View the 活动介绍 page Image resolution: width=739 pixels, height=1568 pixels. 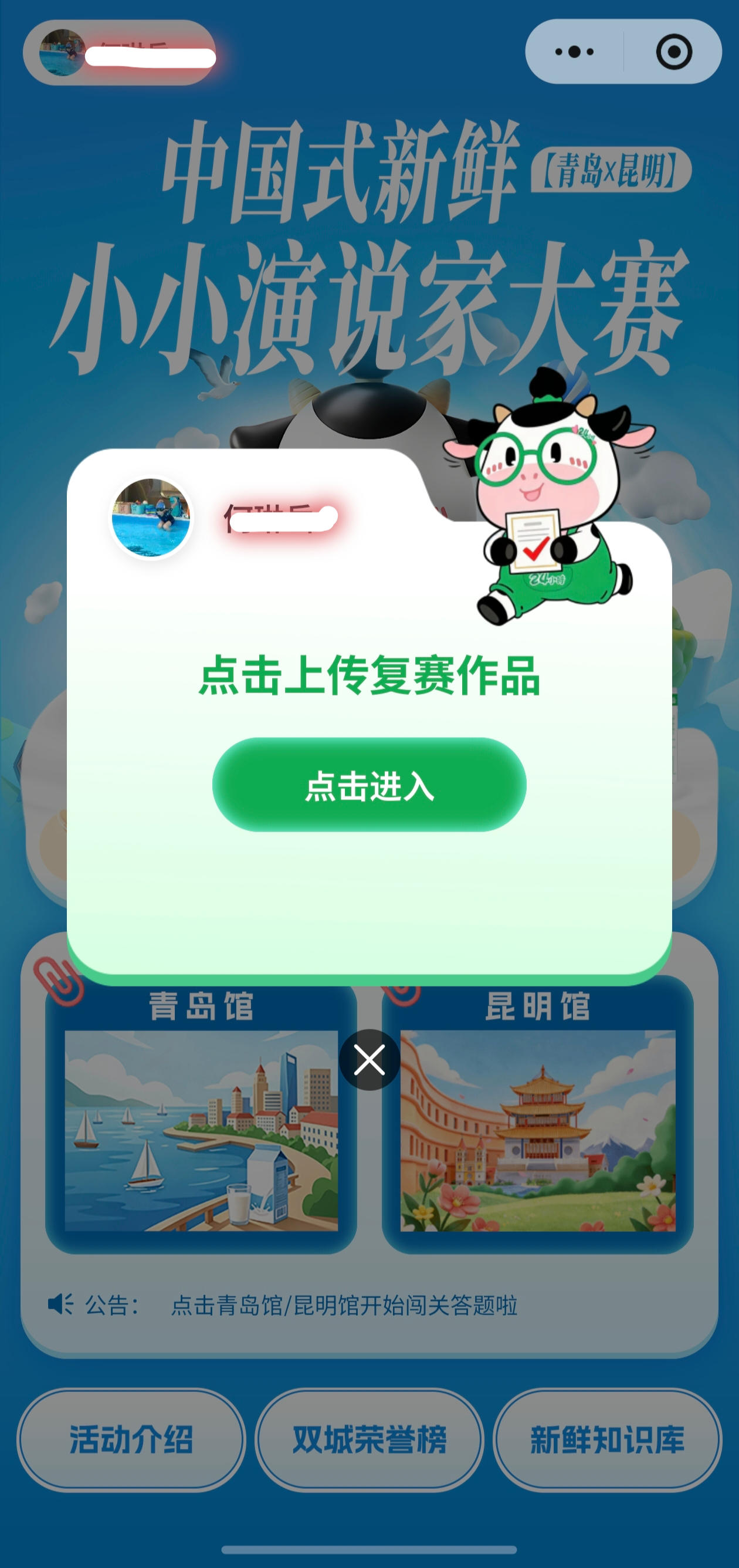click(131, 1439)
